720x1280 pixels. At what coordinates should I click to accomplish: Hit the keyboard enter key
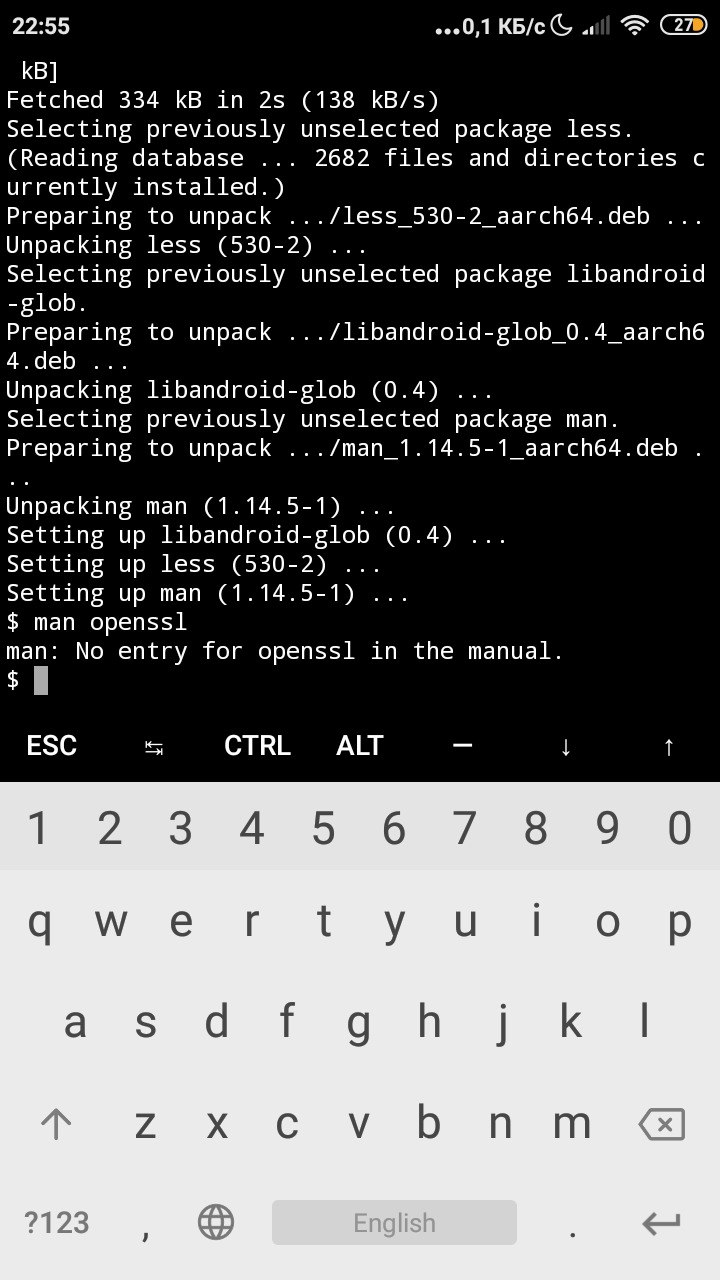click(662, 1222)
